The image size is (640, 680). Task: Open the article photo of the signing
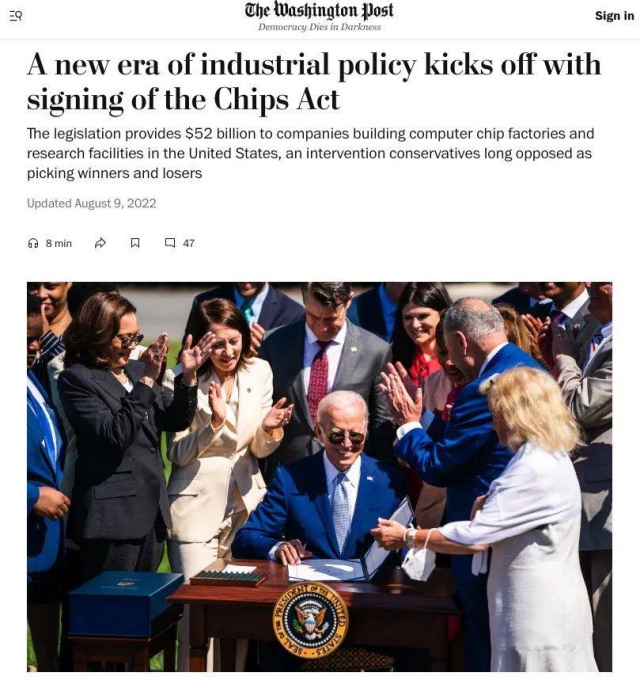(x=319, y=476)
